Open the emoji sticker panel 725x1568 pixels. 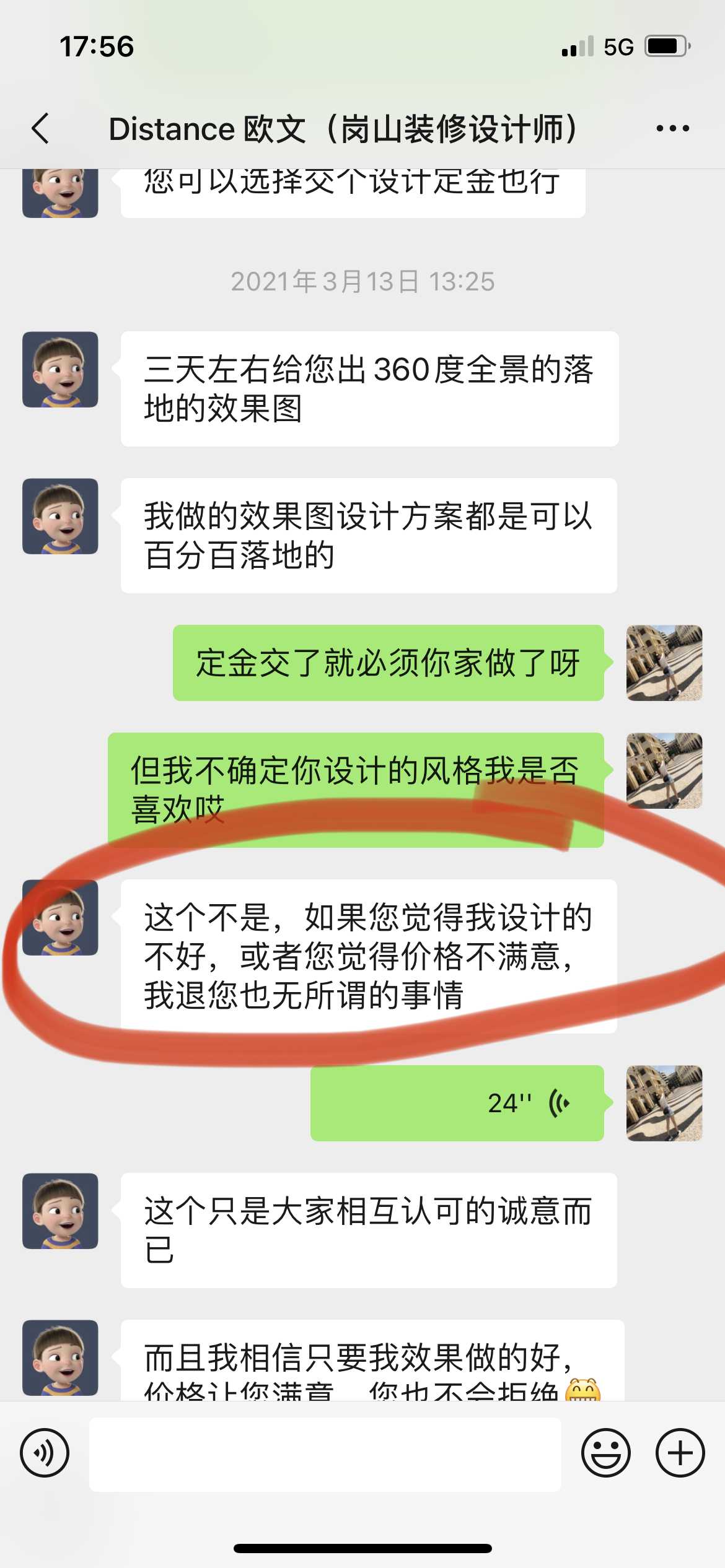pos(605,1453)
